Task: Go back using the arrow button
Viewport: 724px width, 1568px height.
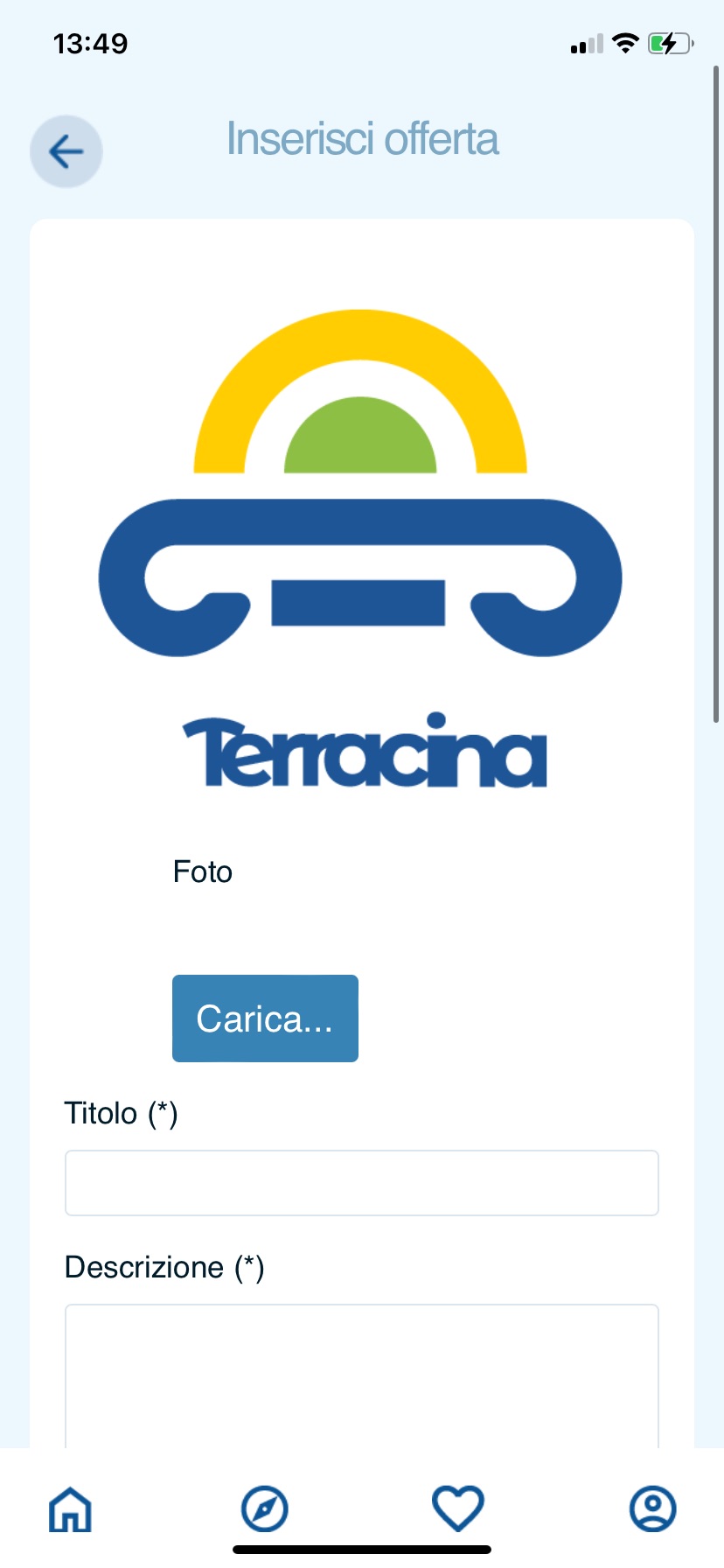Action: pos(66,151)
